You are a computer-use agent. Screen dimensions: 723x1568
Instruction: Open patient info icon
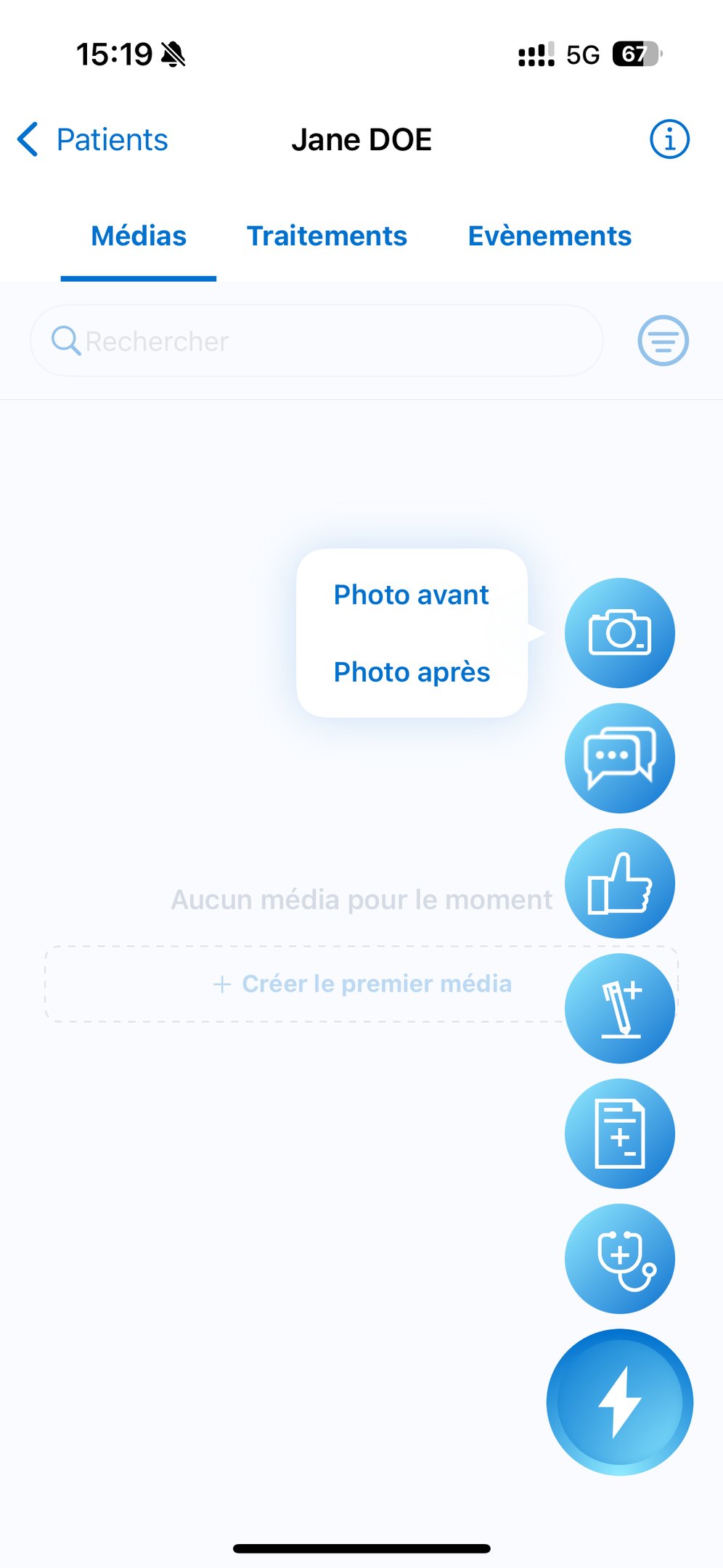pos(669,139)
